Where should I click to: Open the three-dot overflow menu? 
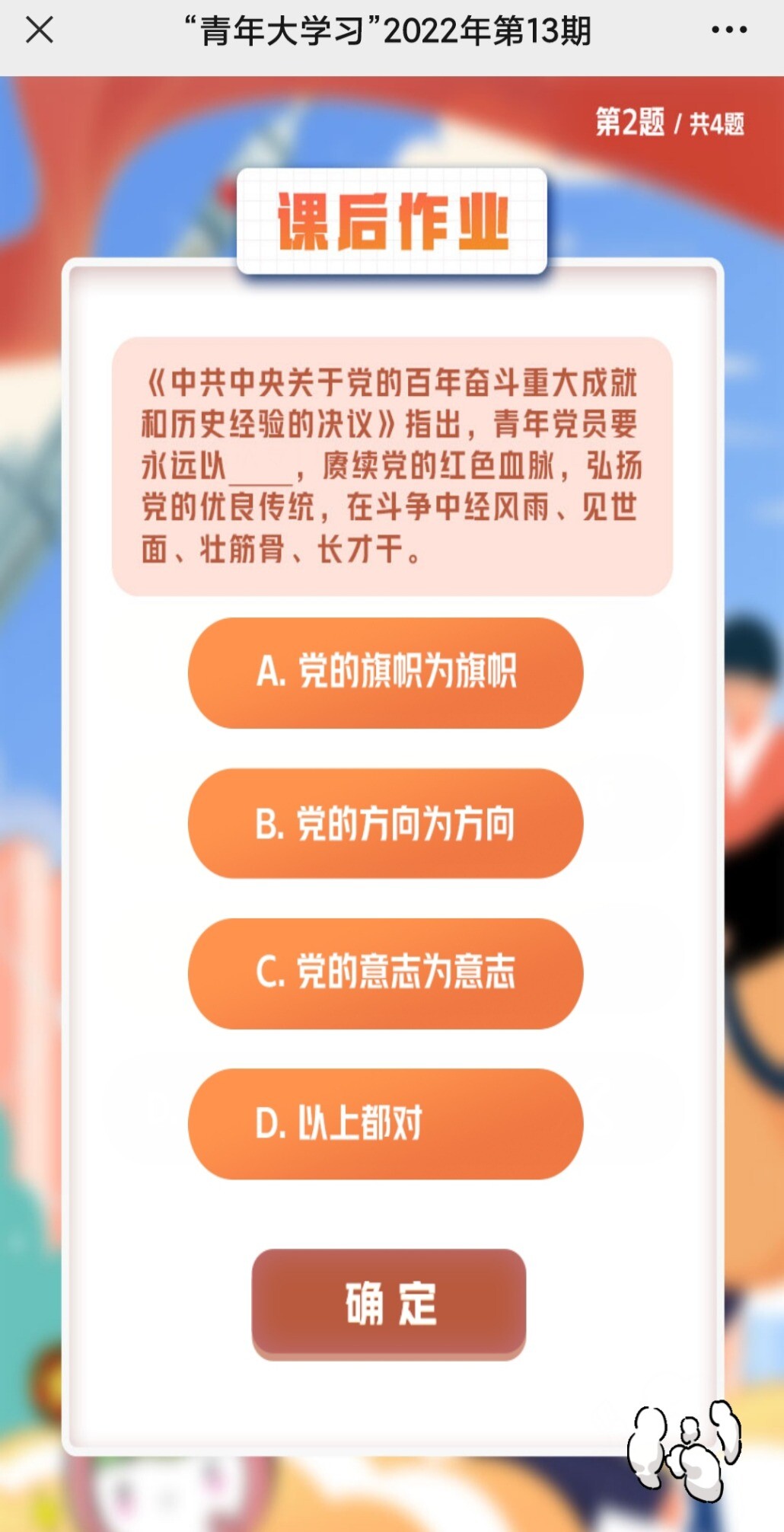point(728,30)
